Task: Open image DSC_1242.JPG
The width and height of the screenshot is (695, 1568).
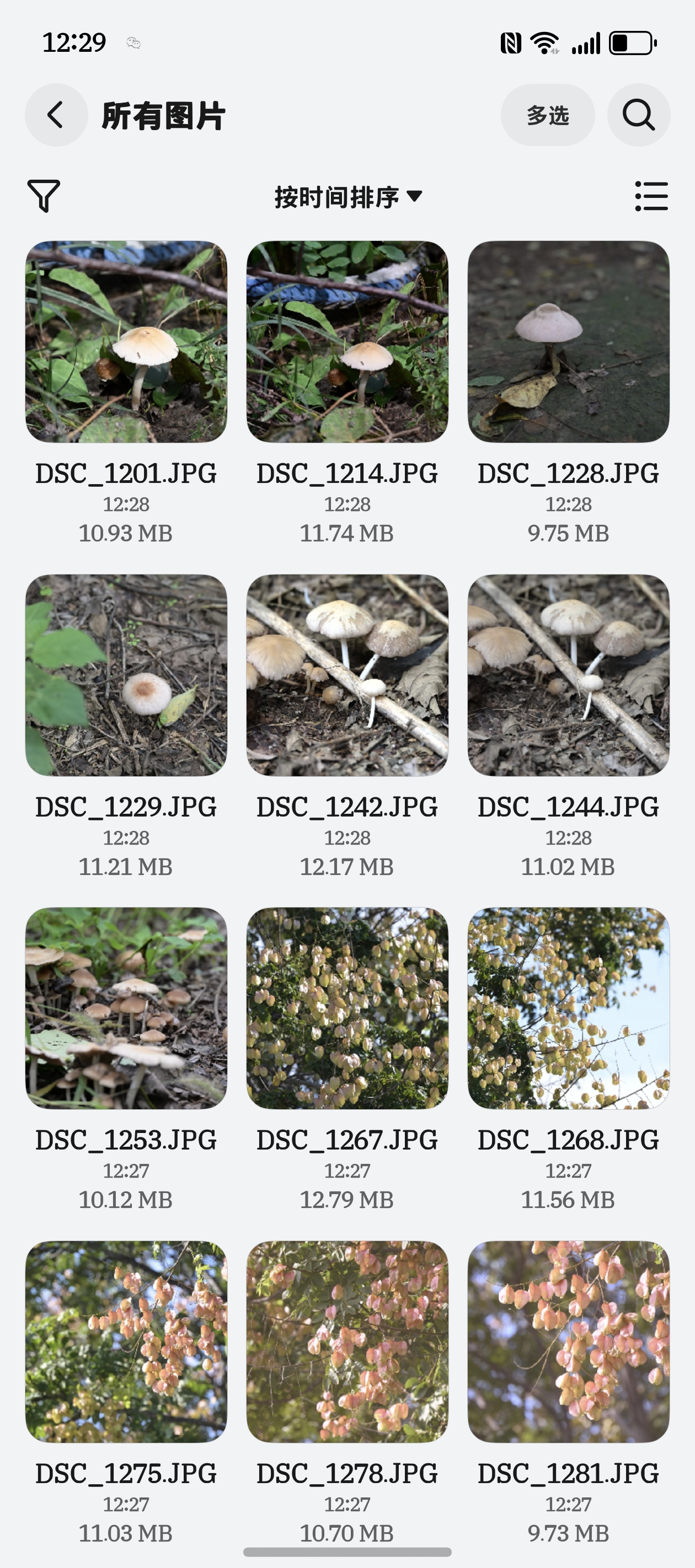Action: pyautogui.click(x=347, y=675)
